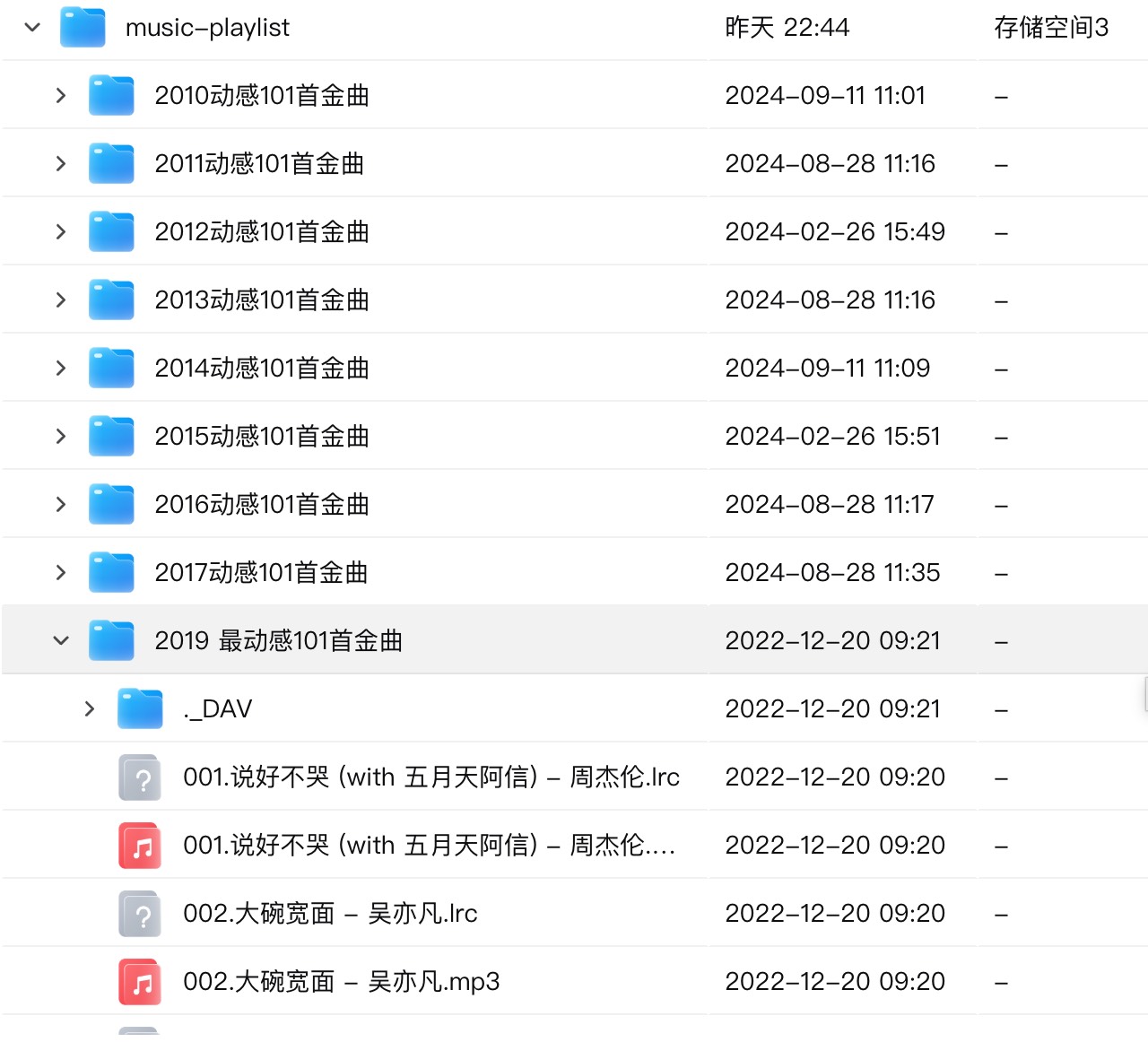Collapse the 2019 最动感101首金曲 folder
Image resolution: width=1148 pixels, height=1042 pixels.
pyautogui.click(x=61, y=640)
